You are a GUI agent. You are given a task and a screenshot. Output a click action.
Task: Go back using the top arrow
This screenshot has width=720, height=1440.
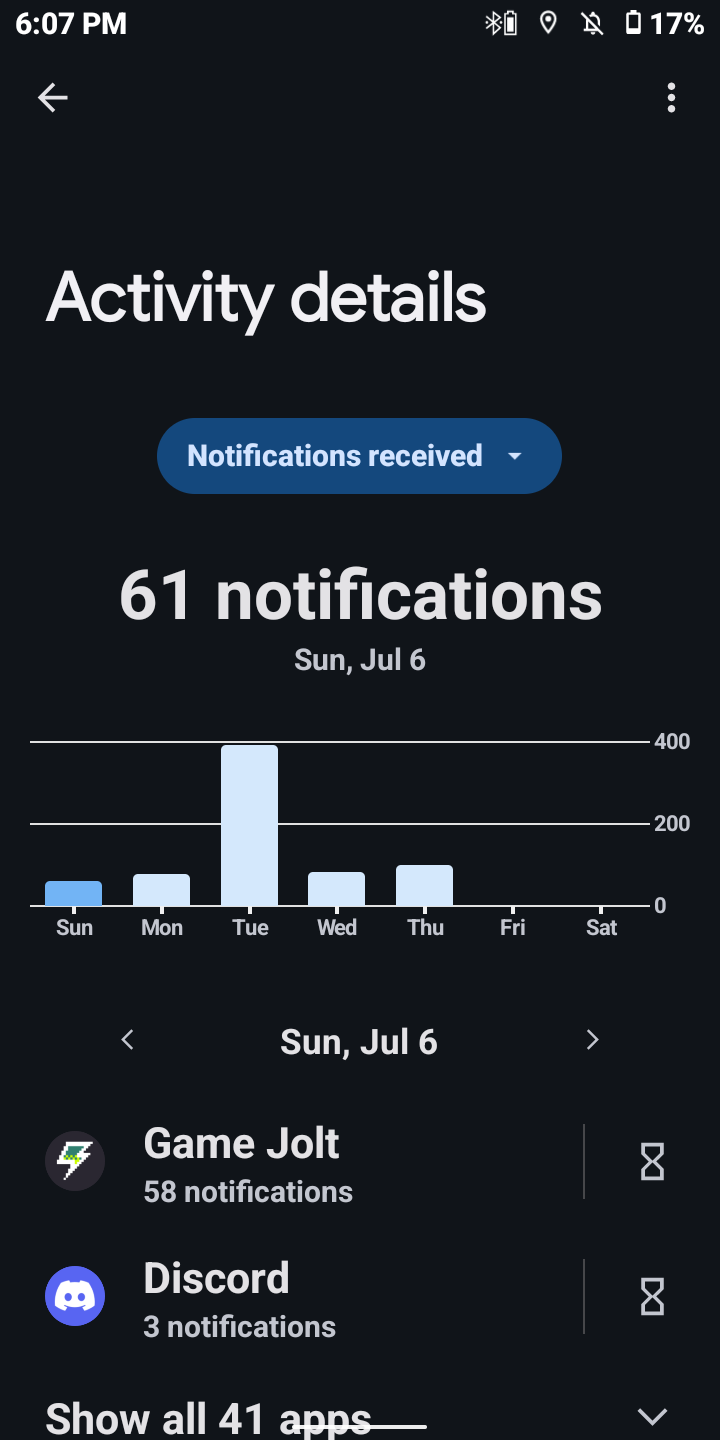[x=52, y=97]
